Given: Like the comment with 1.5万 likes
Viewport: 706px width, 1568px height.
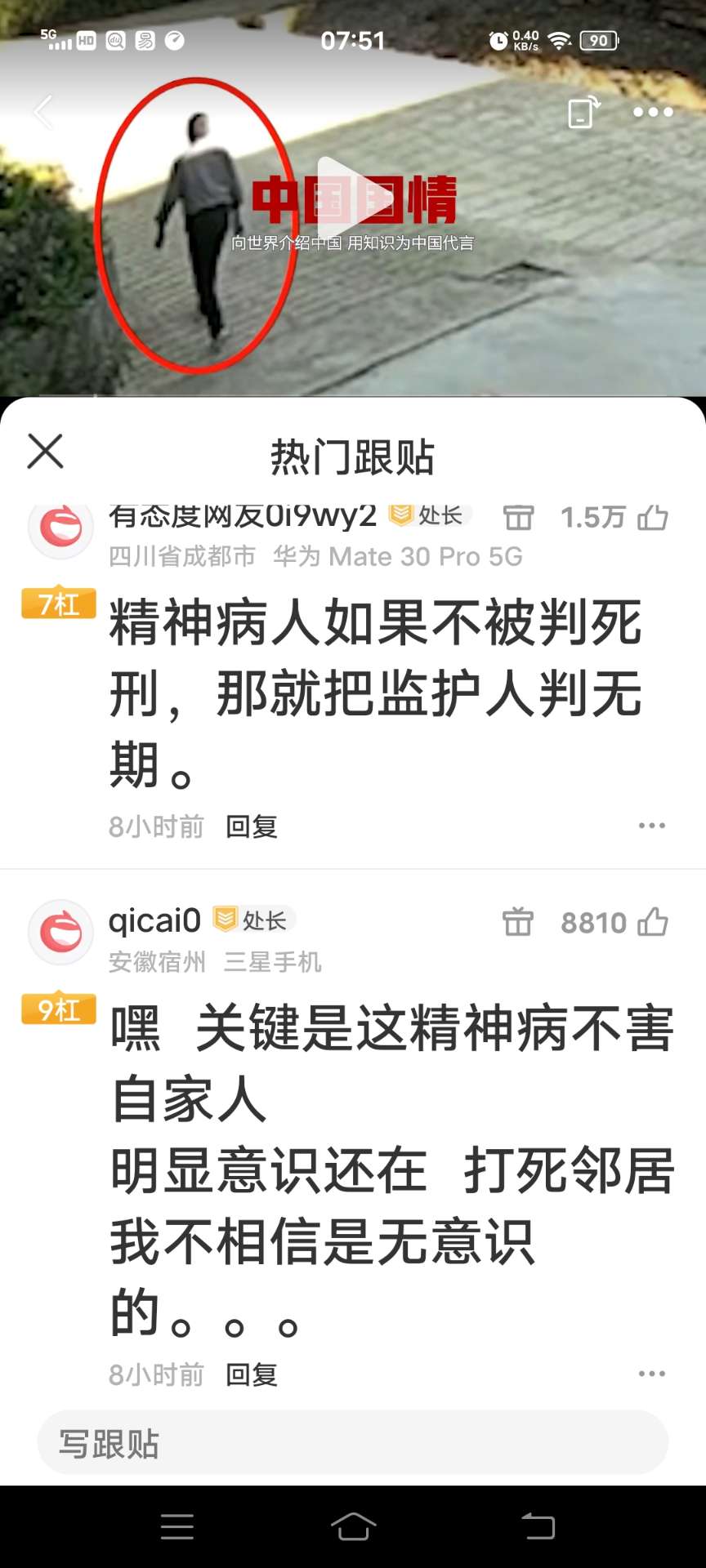Looking at the screenshot, I should pos(653,518).
